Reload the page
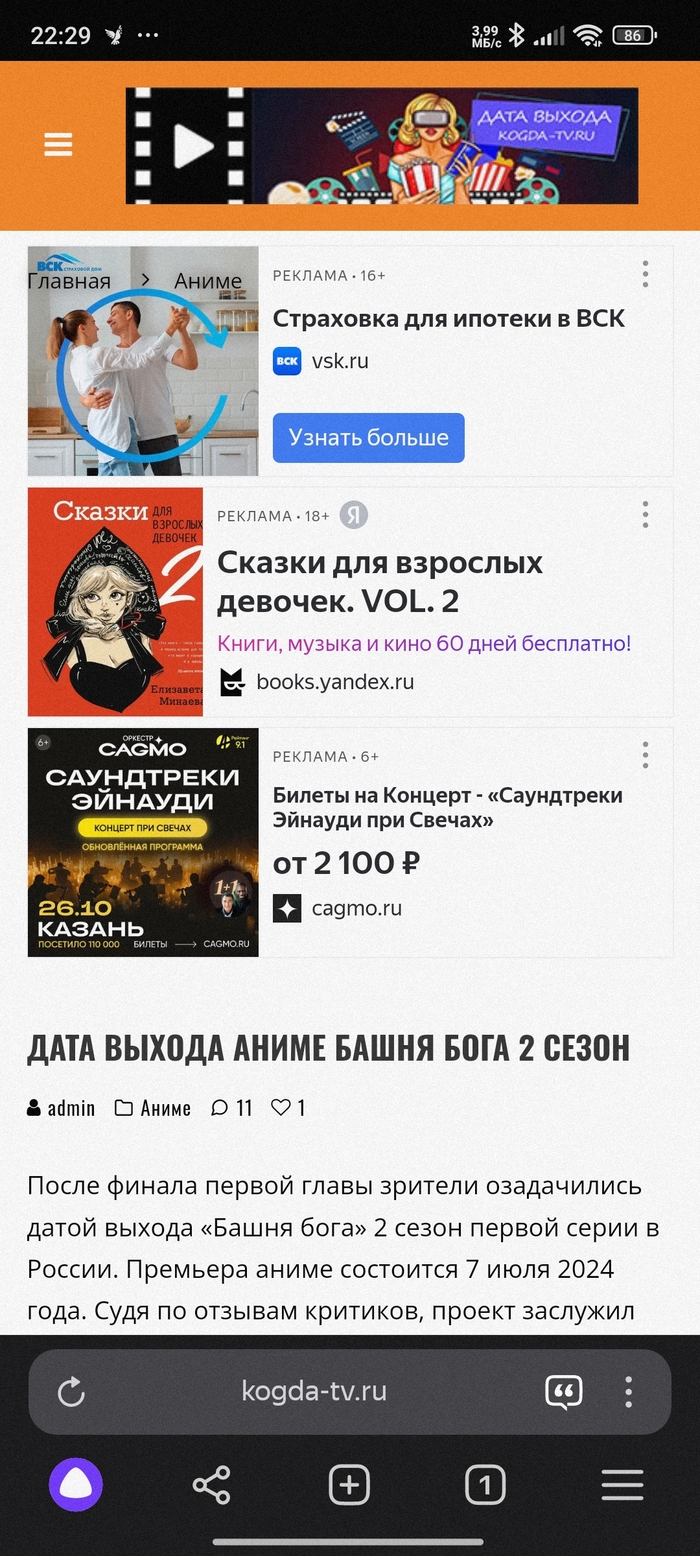Viewport: 700px width, 1556px height. pos(71,1391)
